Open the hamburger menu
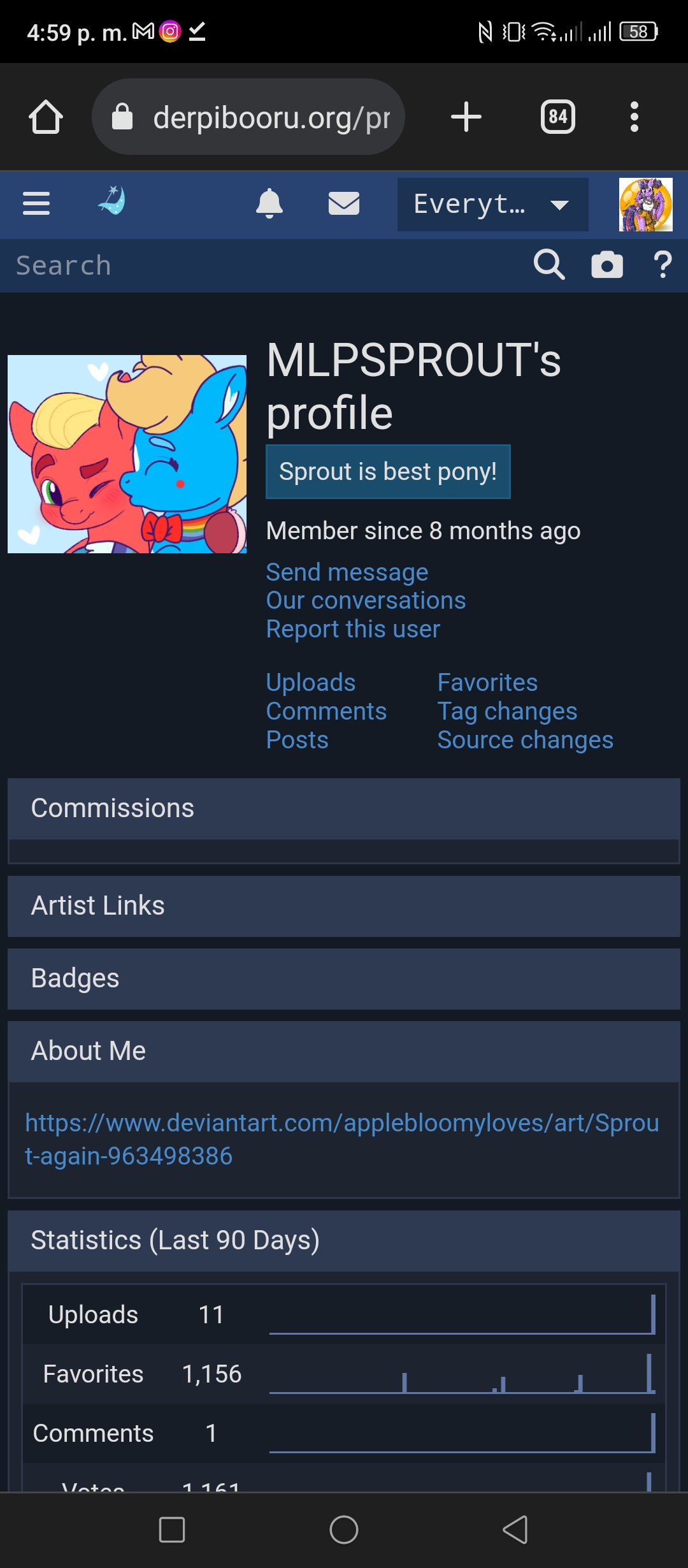688x1568 pixels. tap(36, 204)
